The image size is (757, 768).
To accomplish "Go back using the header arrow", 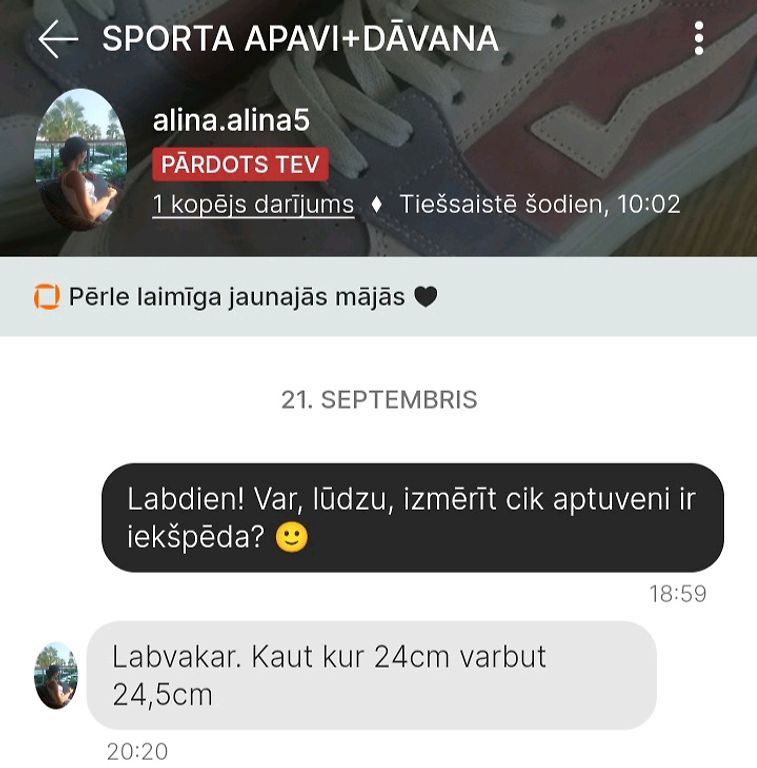I will pos(58,38).
